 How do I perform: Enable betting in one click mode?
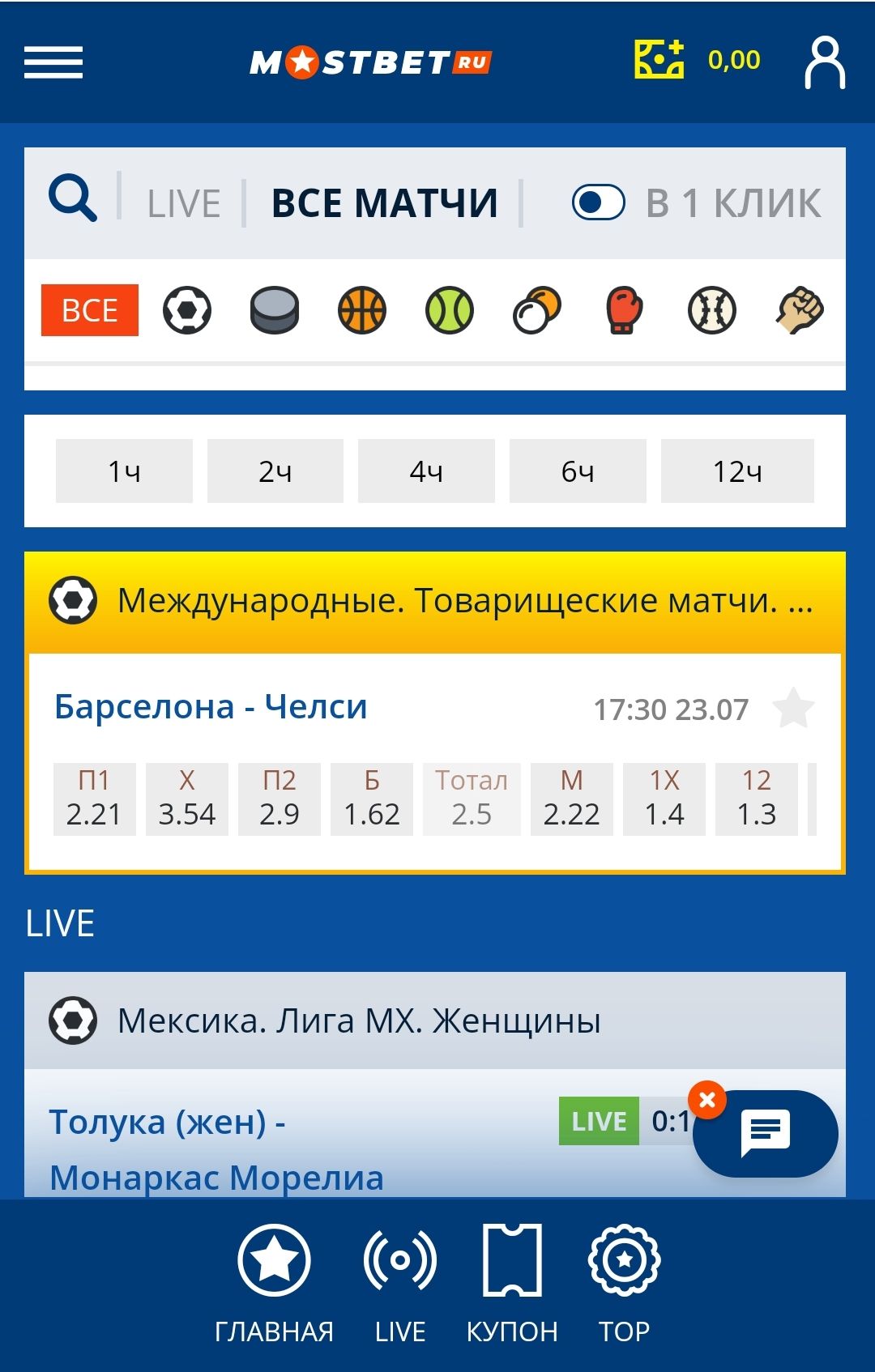[x=599, y=202]
